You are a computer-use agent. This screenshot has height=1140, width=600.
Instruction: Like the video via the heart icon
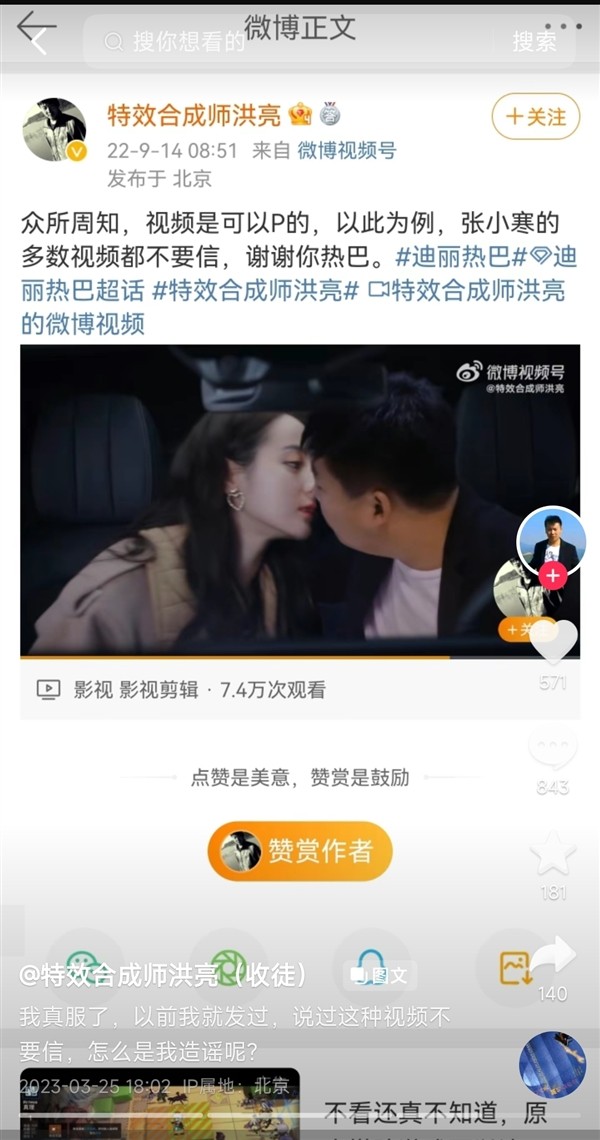pyautogui.click(x=553, y=641)
